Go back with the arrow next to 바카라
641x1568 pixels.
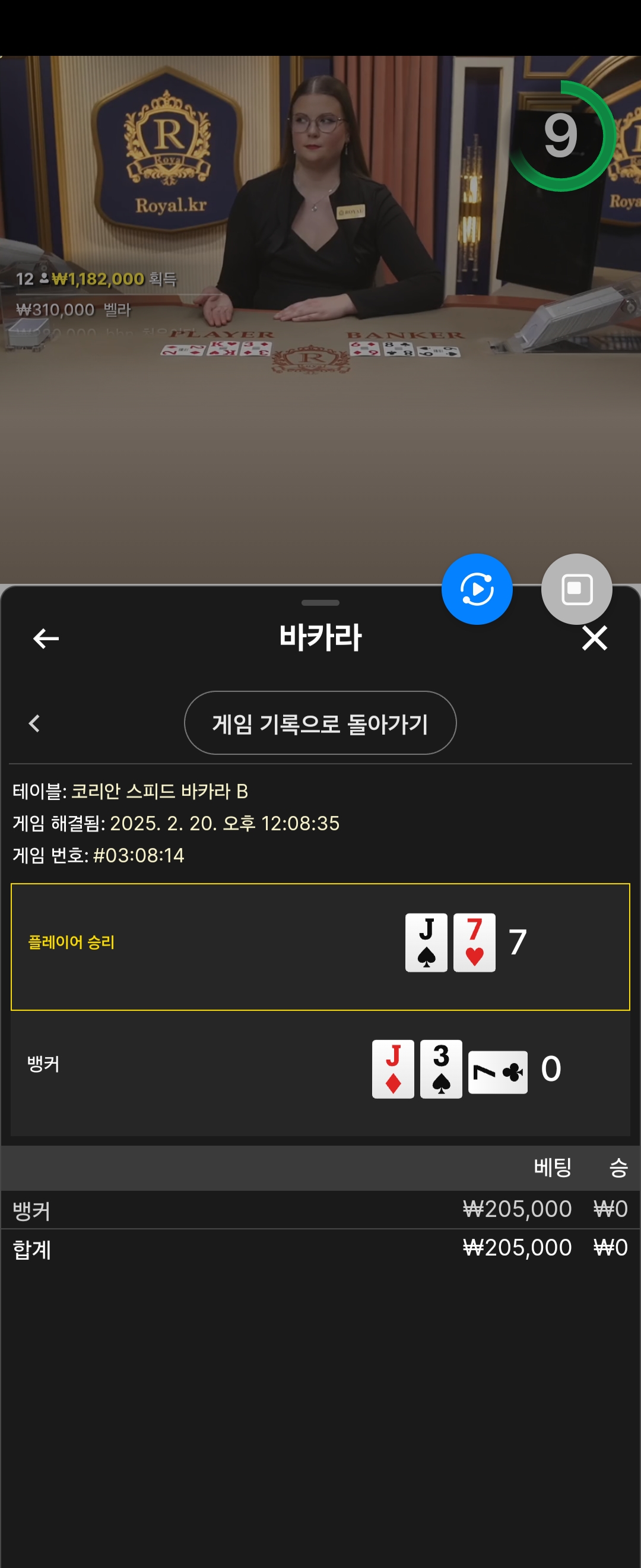click(46, 638)
